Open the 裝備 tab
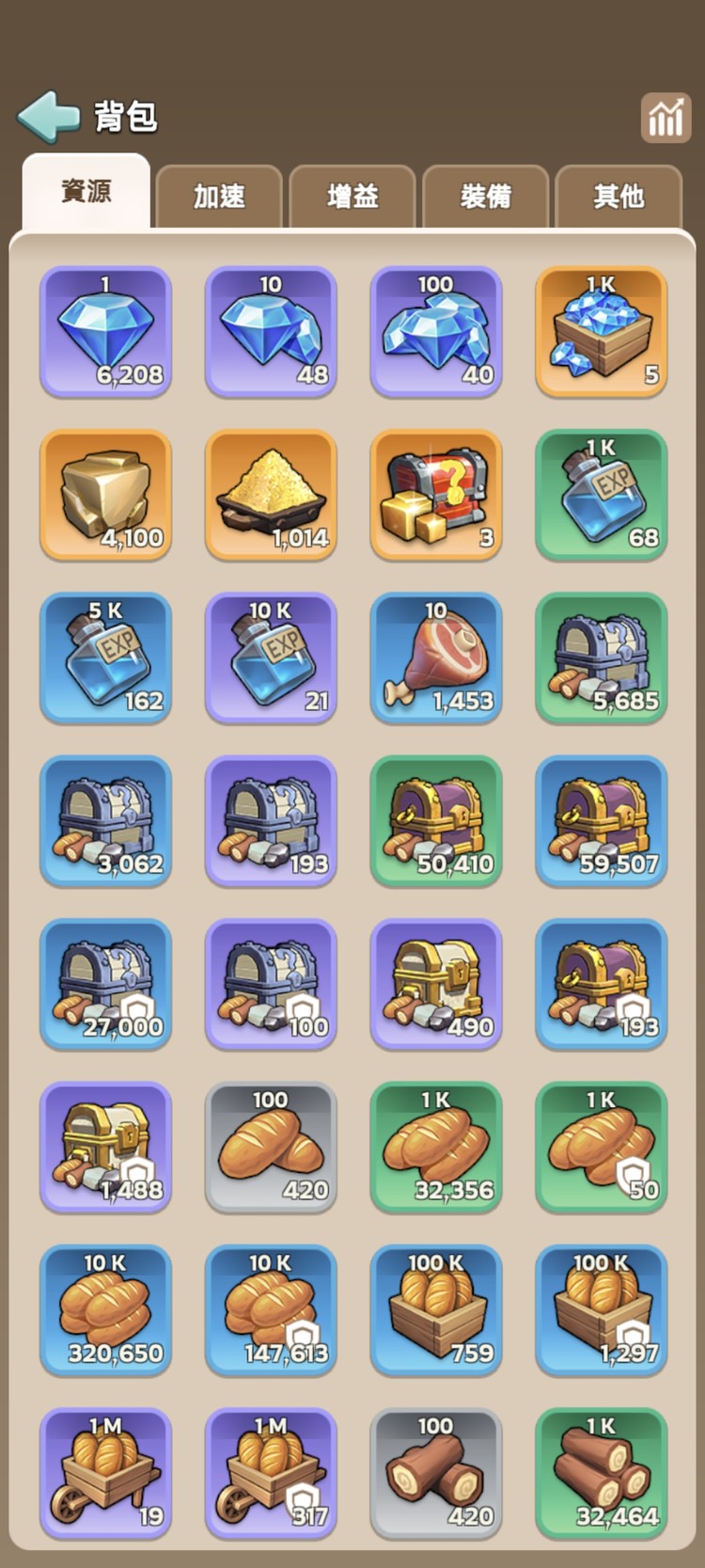This screenshot has width=705, height=1568. 486,196
